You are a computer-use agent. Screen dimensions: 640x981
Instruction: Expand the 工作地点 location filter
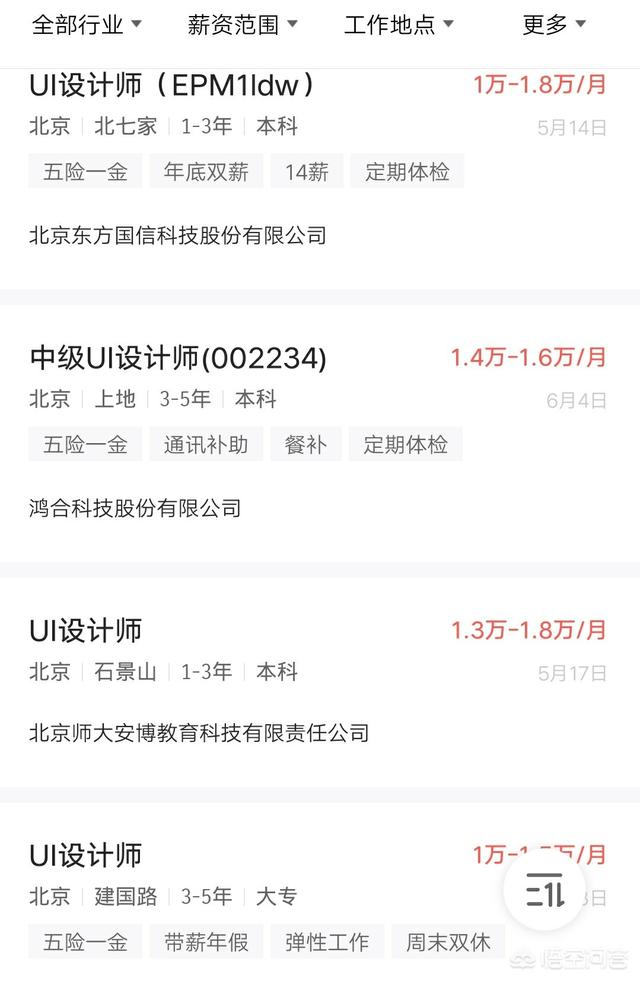(399, 25)
